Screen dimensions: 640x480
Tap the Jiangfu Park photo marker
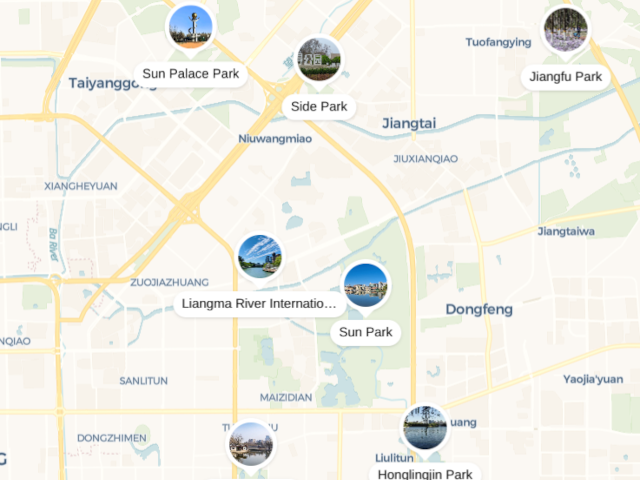(566, 31)
